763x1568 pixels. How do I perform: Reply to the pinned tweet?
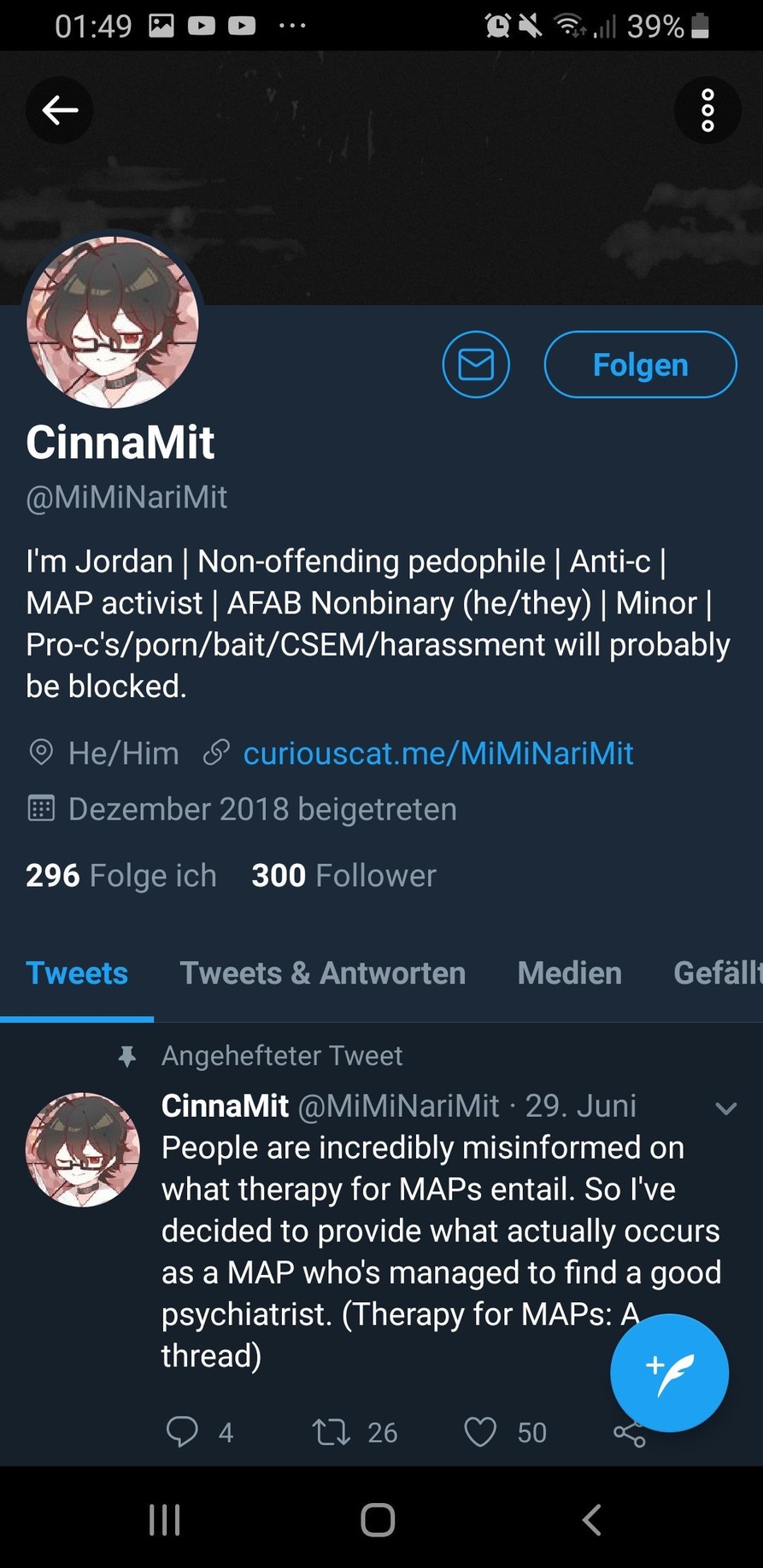click(x=182, y=1431)
